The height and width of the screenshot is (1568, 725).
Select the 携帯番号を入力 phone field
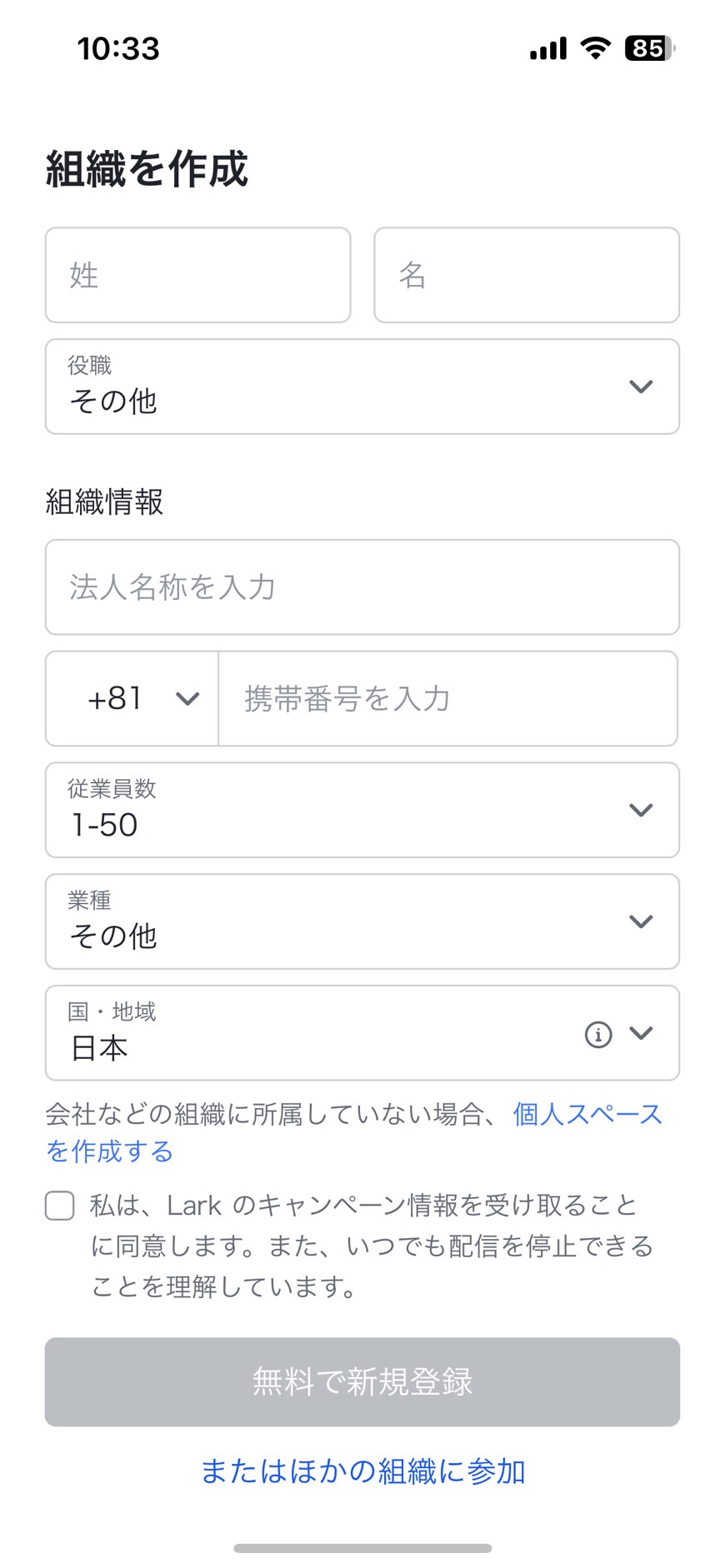coord(448,698)
